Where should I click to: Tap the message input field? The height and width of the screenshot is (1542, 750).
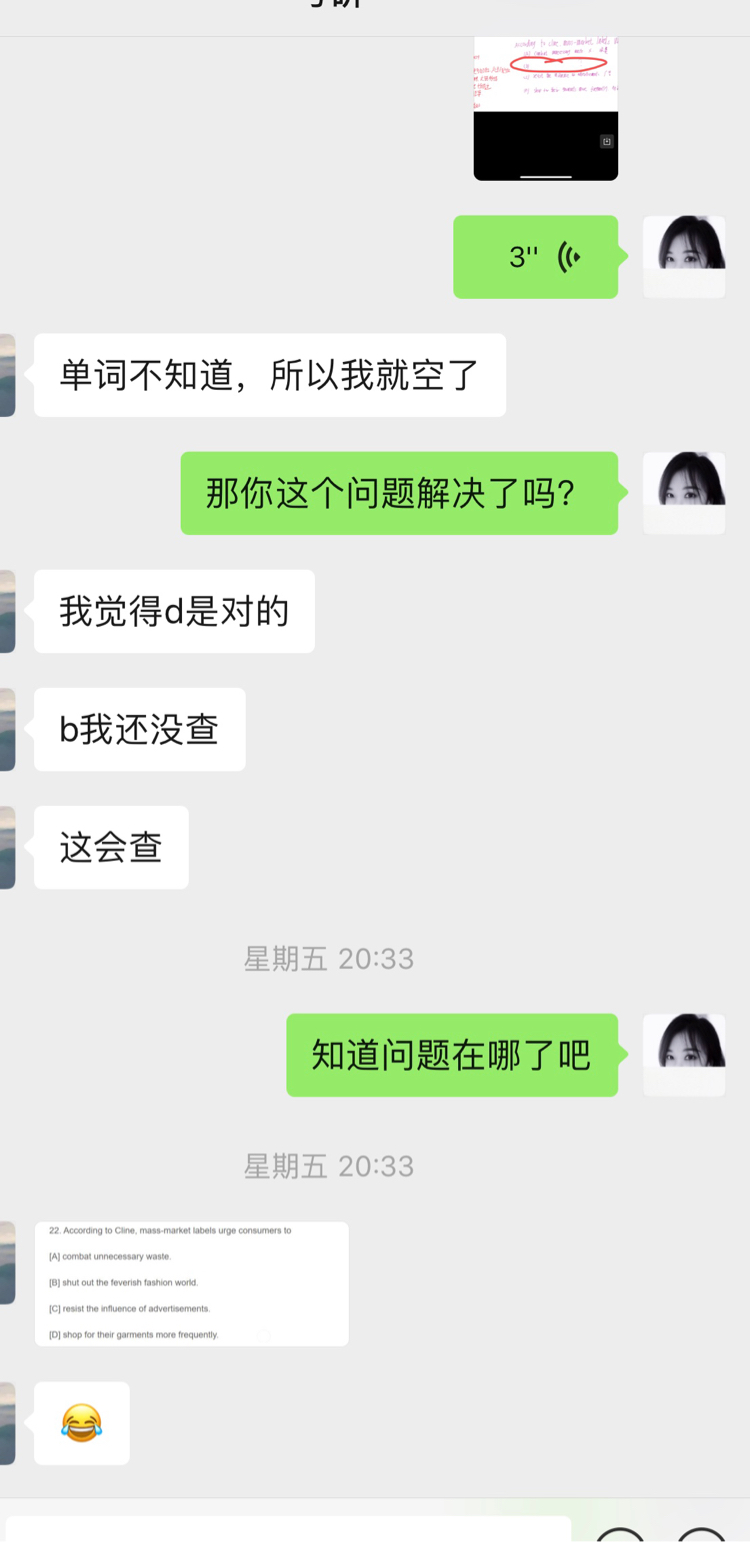290,1530
